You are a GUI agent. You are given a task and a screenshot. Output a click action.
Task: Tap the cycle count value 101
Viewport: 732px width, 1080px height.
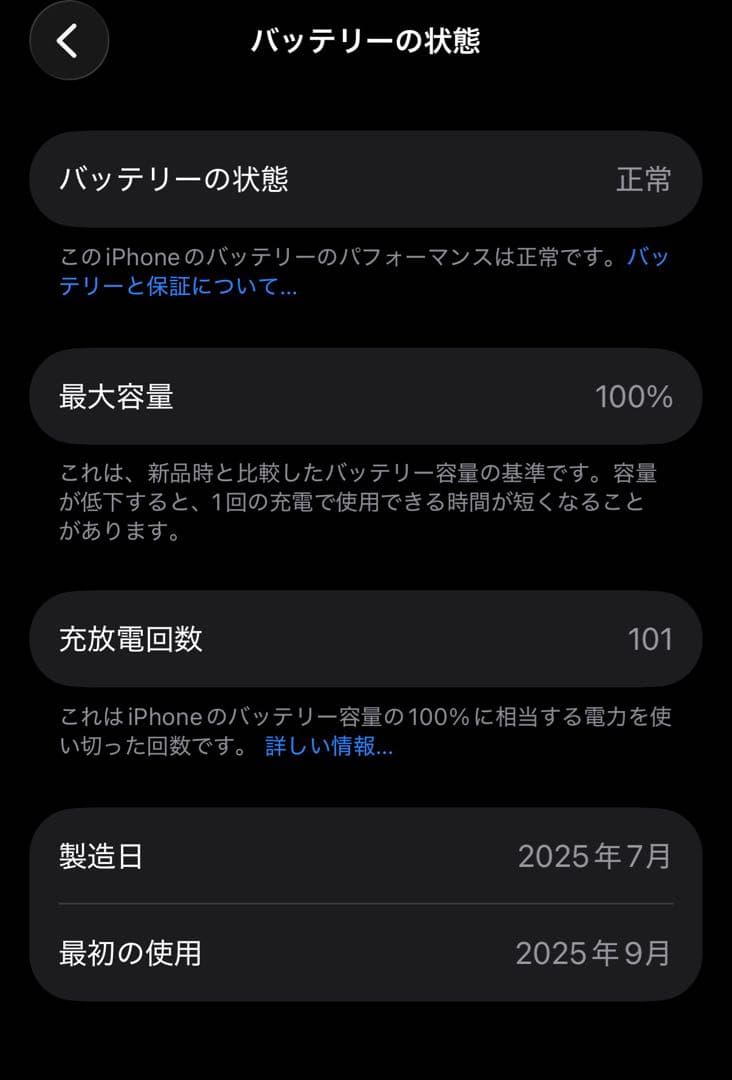(x=651, y=639)
